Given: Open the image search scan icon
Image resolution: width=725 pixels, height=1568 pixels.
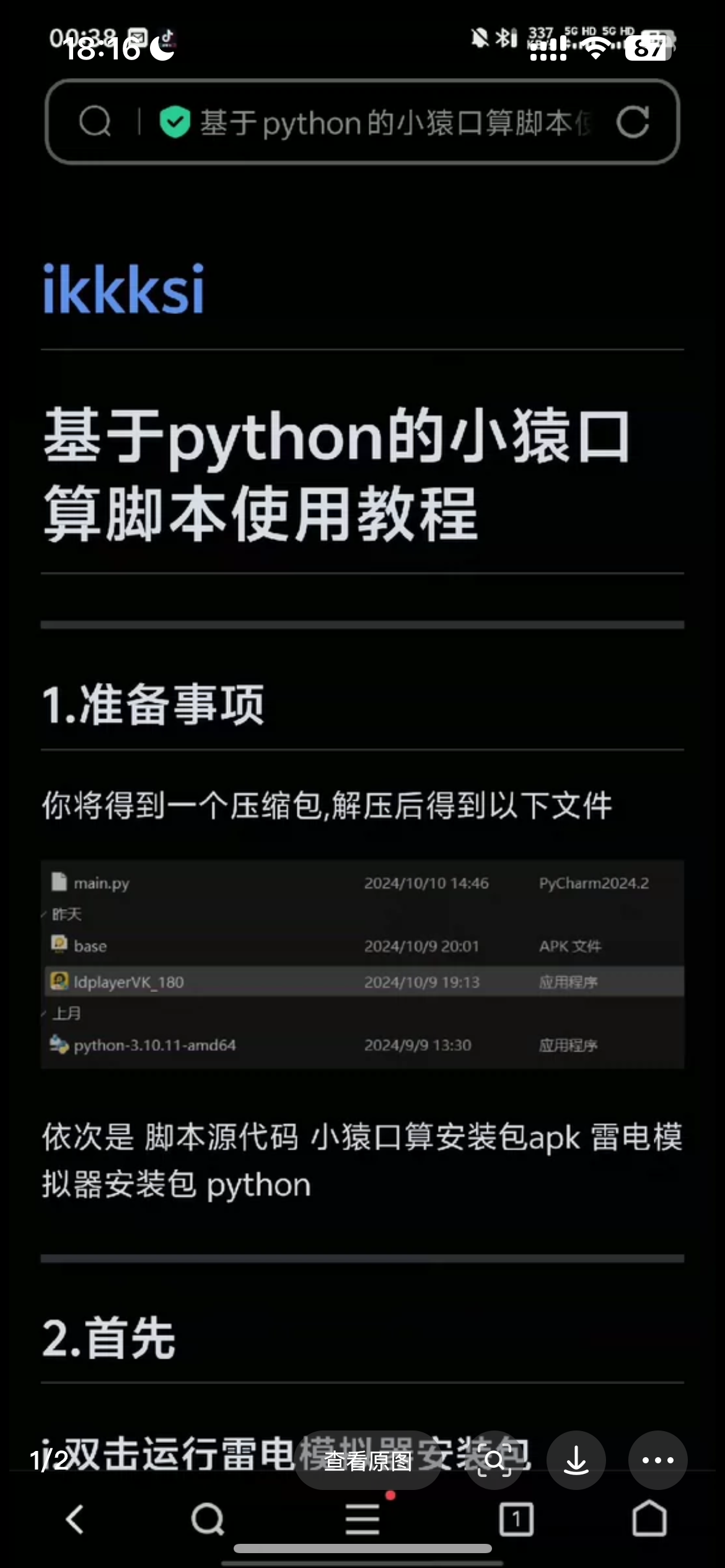Looking at the screenshot, I should 495,1461.
